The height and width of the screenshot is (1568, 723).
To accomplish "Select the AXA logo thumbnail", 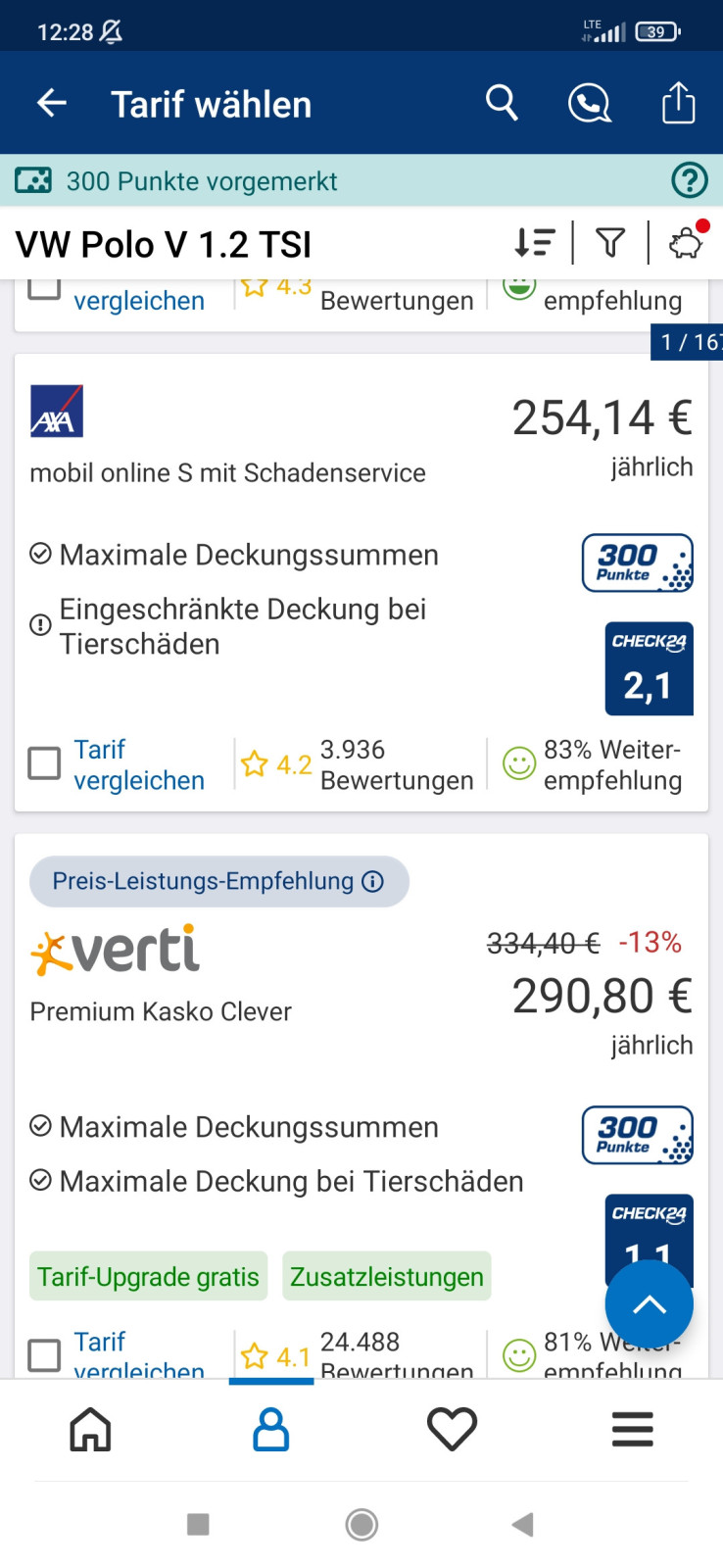I will pos(56,410).
